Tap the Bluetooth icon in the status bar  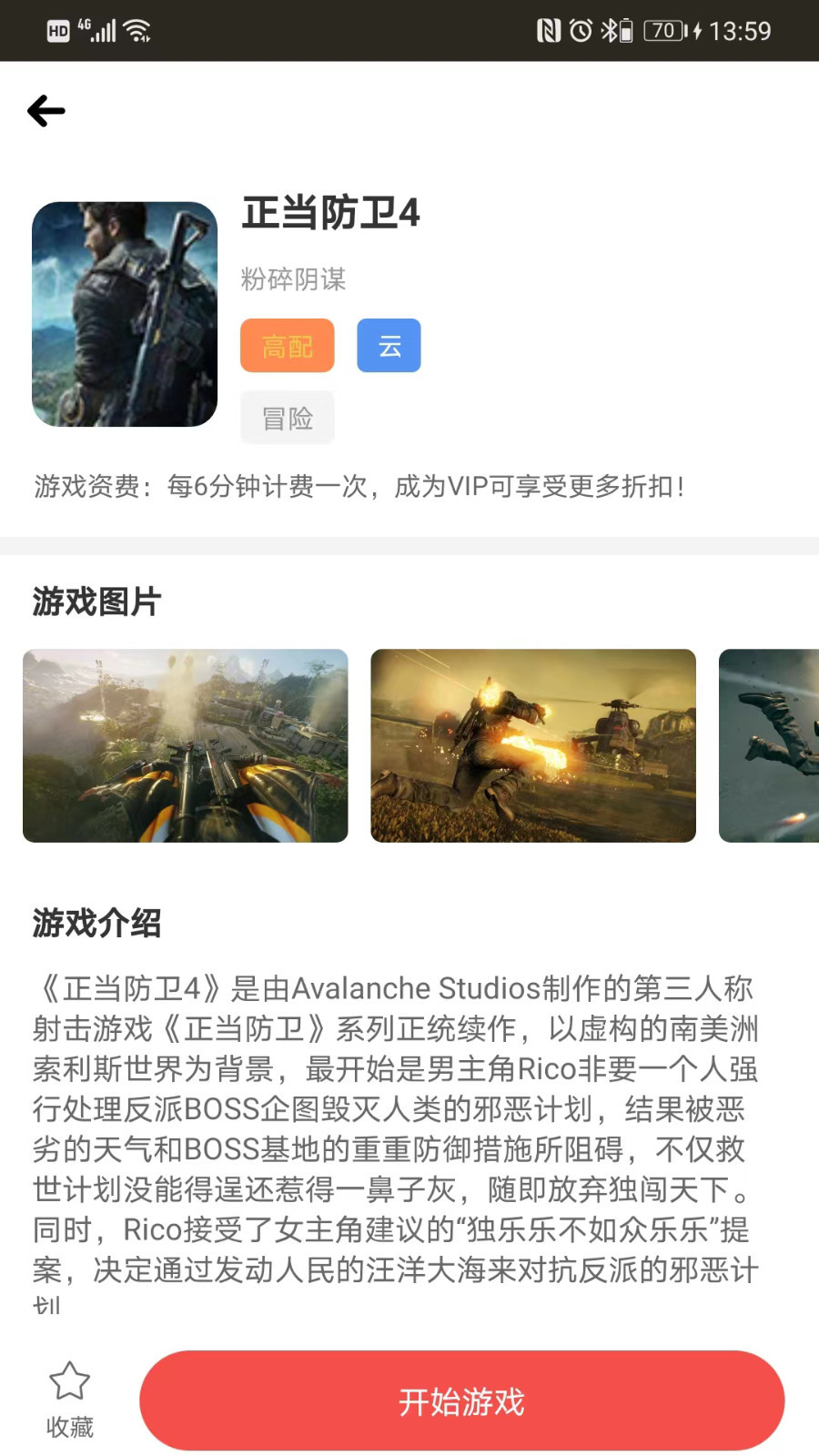(610, 30)
